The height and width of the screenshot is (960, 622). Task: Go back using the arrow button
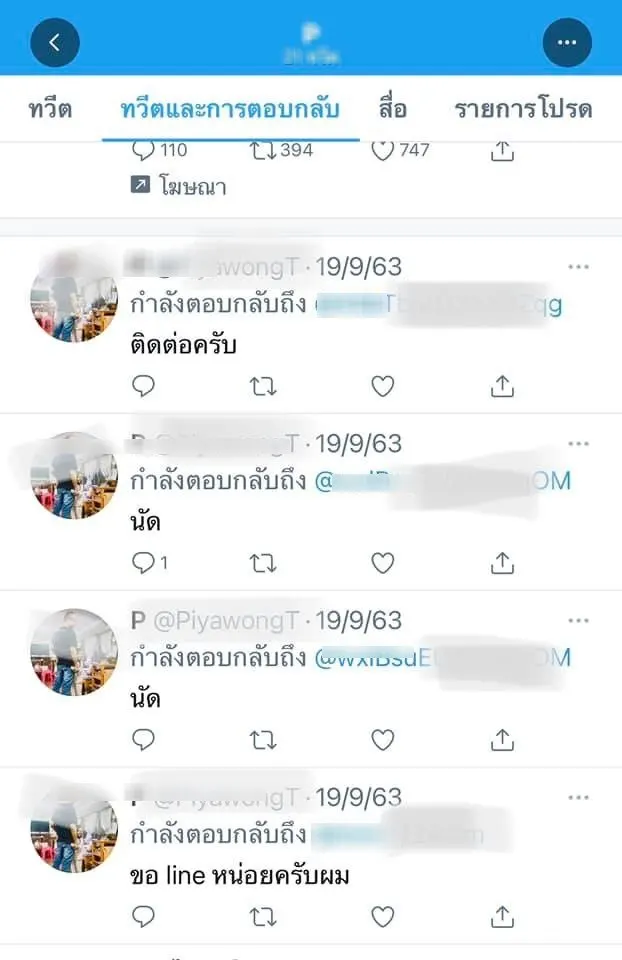[x=55, y=42]
